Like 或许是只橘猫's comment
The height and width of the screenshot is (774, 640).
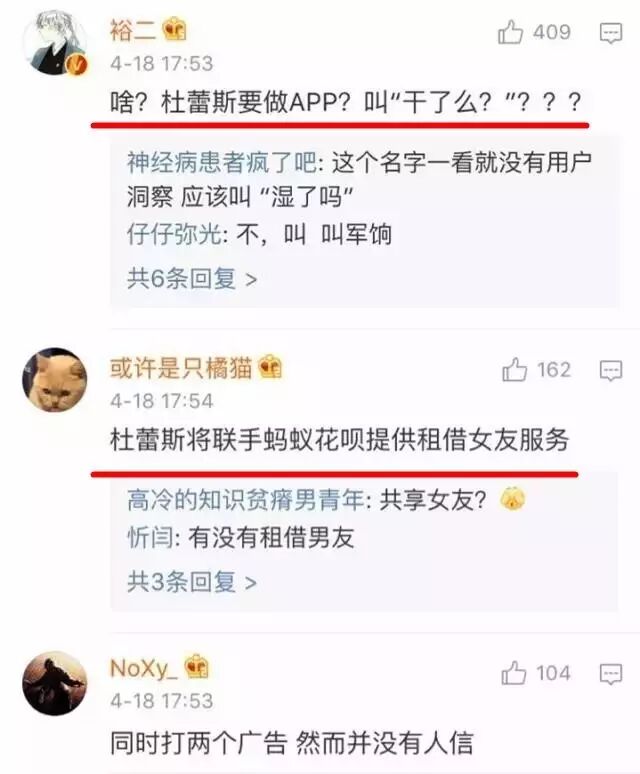point(515,371)
